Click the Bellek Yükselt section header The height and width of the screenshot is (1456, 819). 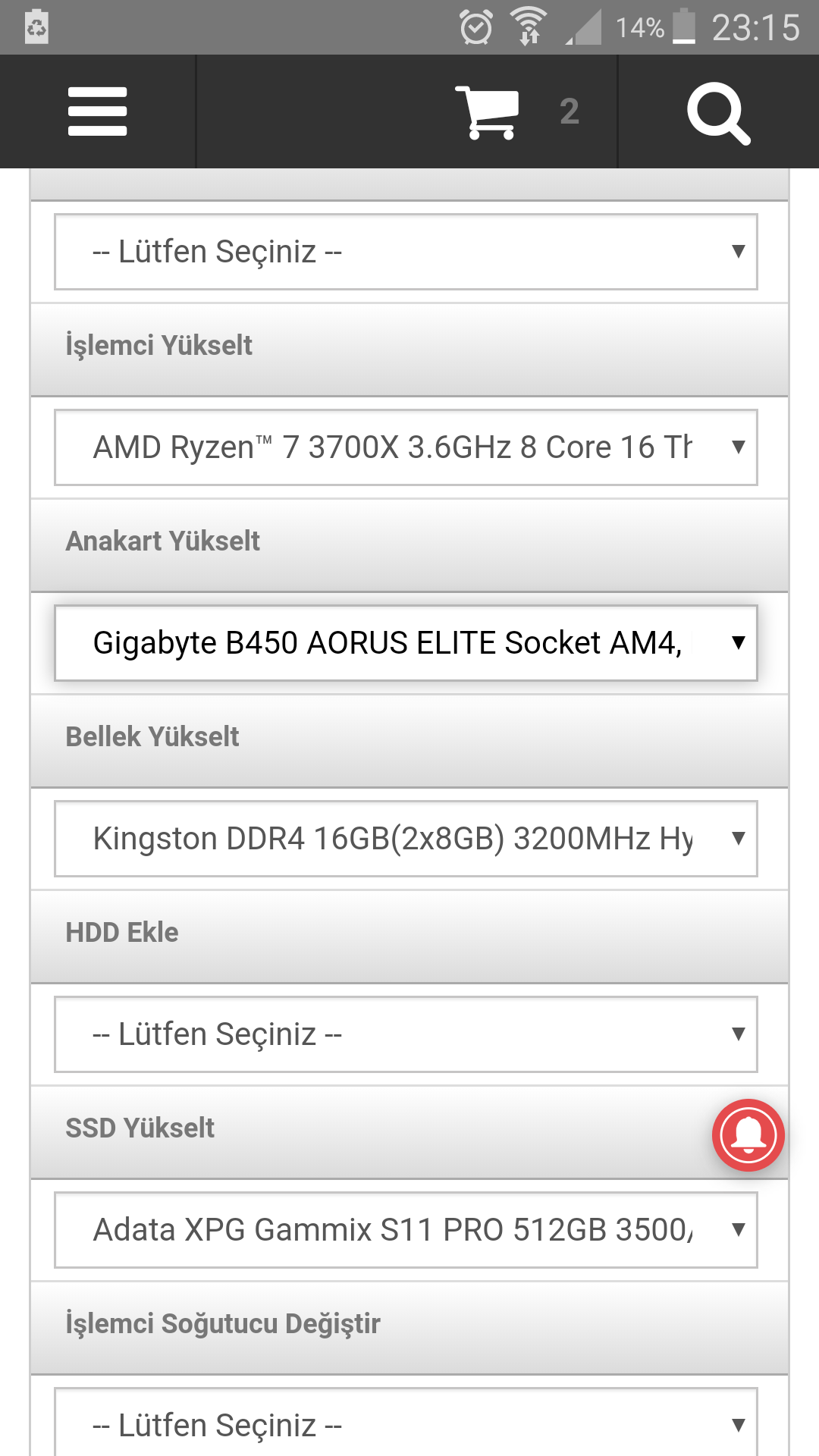pos(152,736)
